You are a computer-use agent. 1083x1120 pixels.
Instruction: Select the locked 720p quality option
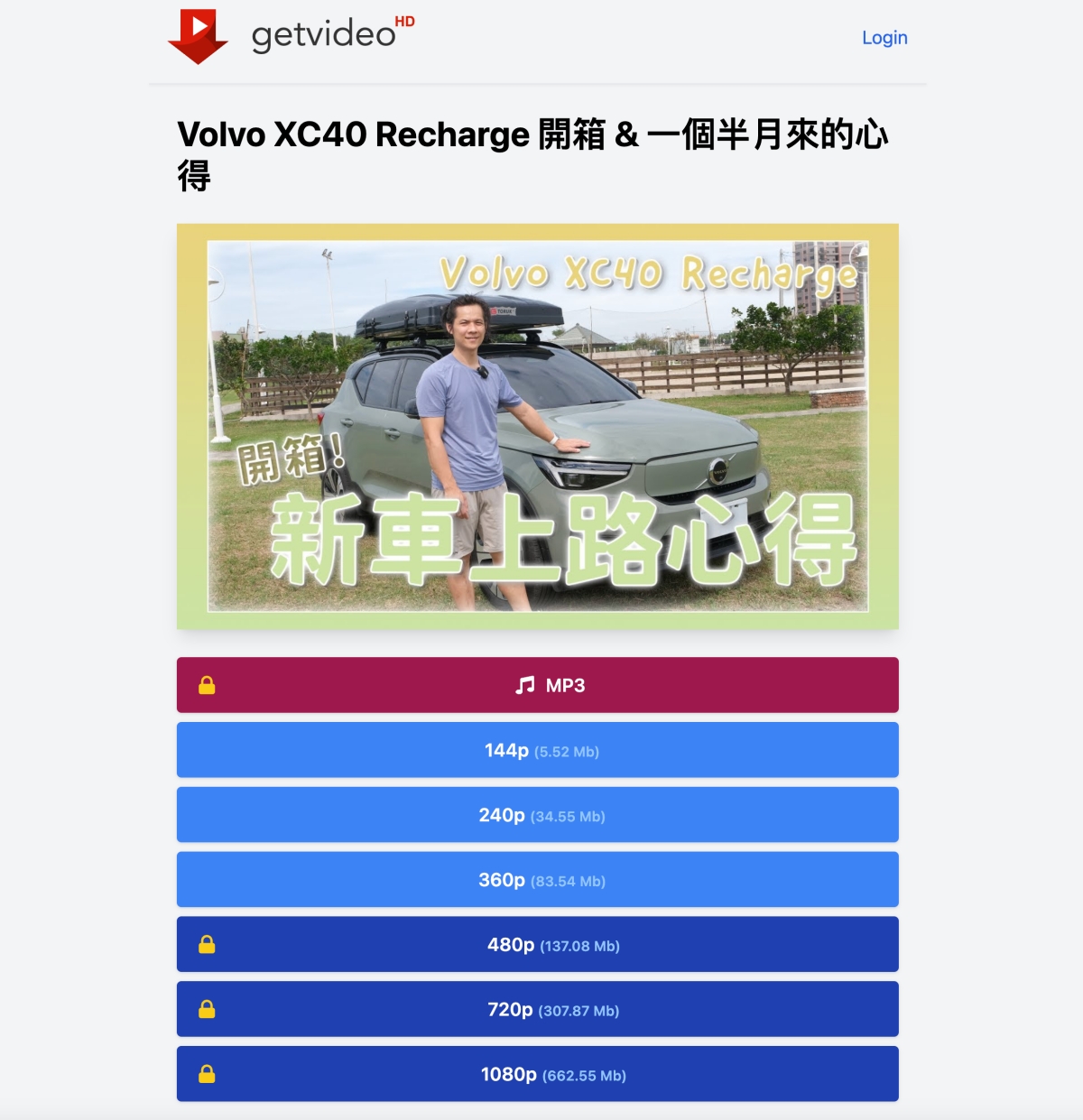coord(538,1010)
